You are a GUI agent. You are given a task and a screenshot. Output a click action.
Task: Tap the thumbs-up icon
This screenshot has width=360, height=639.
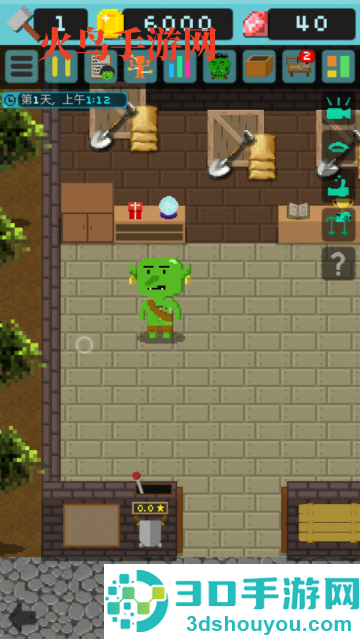338,186
